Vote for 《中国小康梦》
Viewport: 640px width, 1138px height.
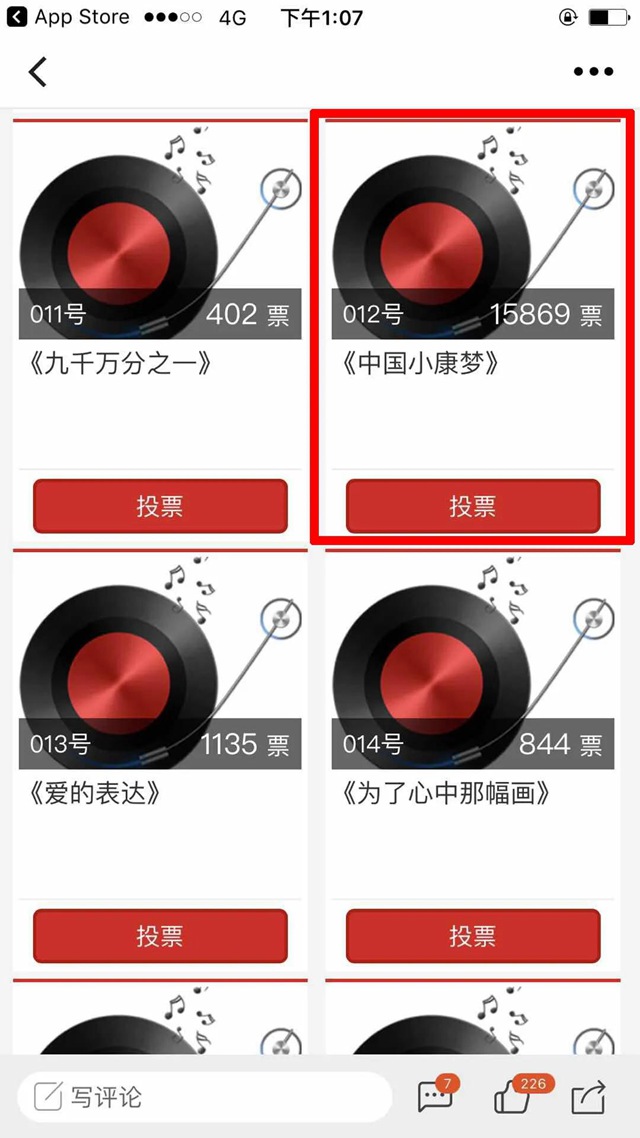point(472,506)
